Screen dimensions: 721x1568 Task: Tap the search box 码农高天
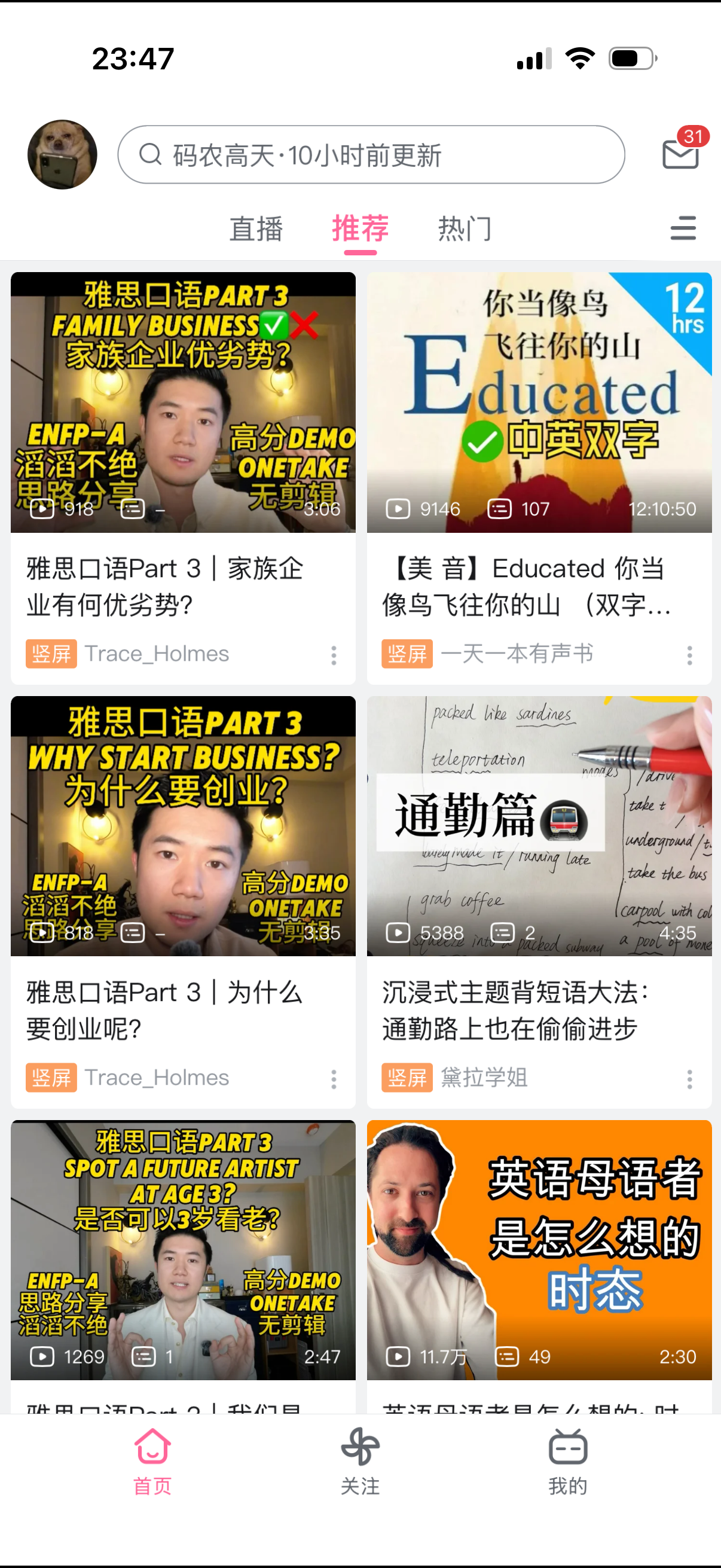(x=371, y=155)
